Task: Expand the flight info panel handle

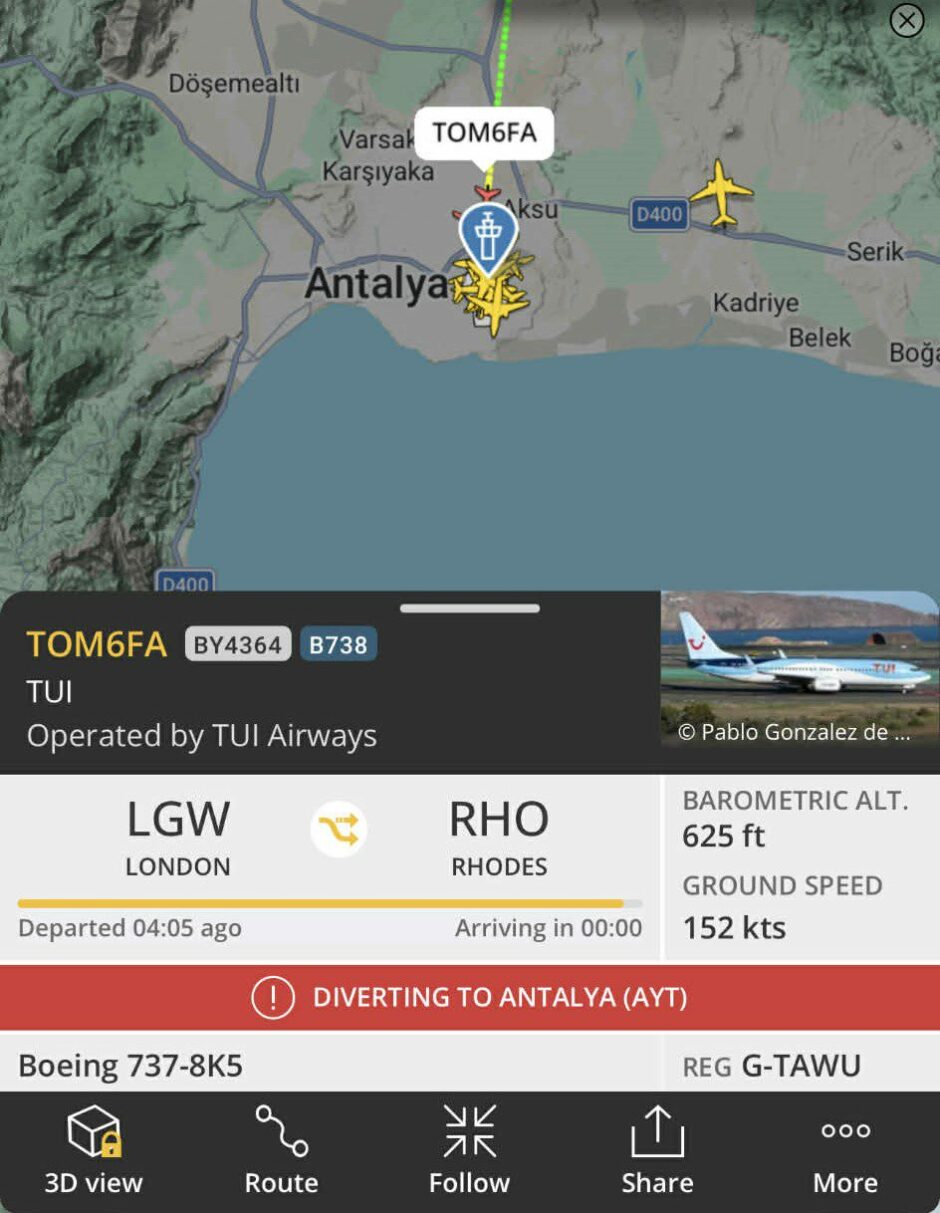Action: 469,608
